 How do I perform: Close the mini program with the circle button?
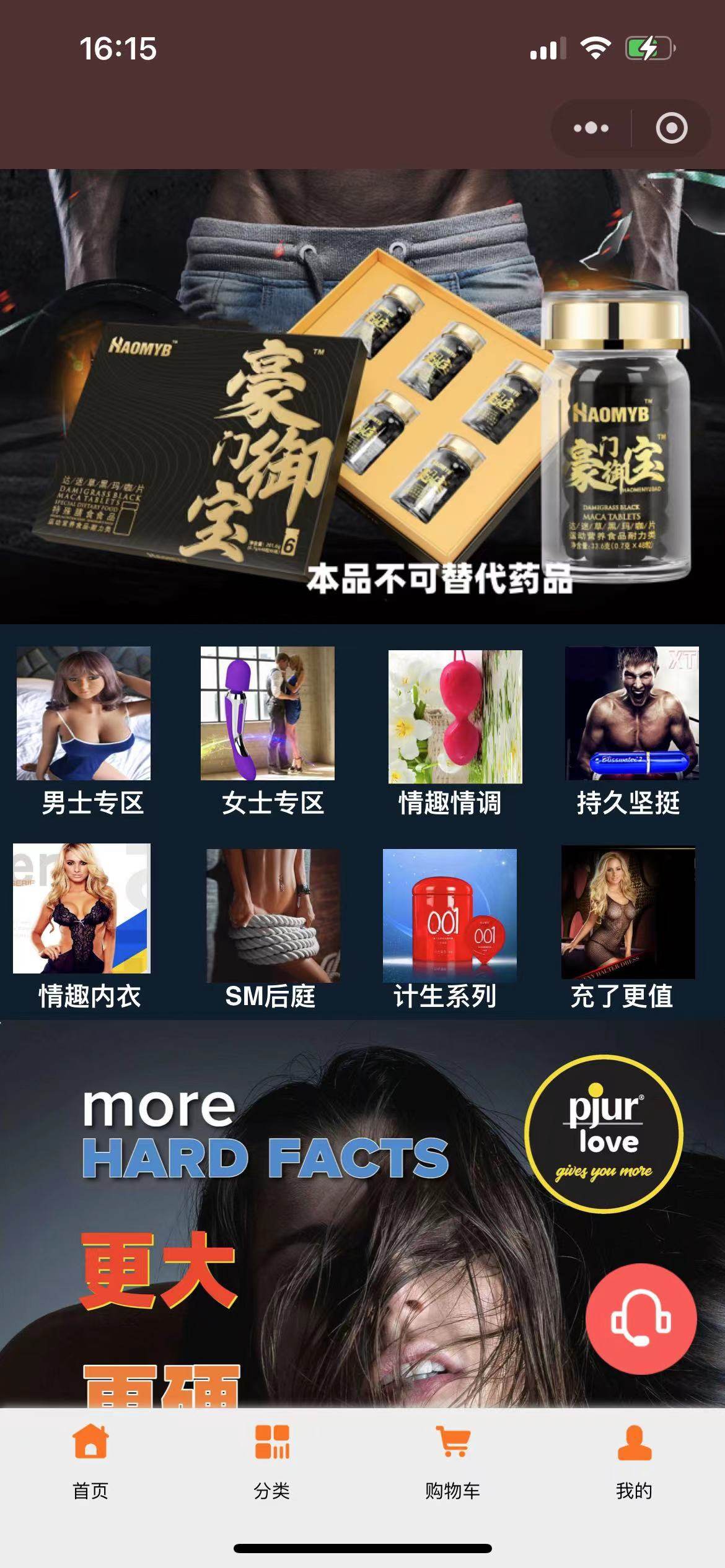pyautogui.click(x=671, y=128)
